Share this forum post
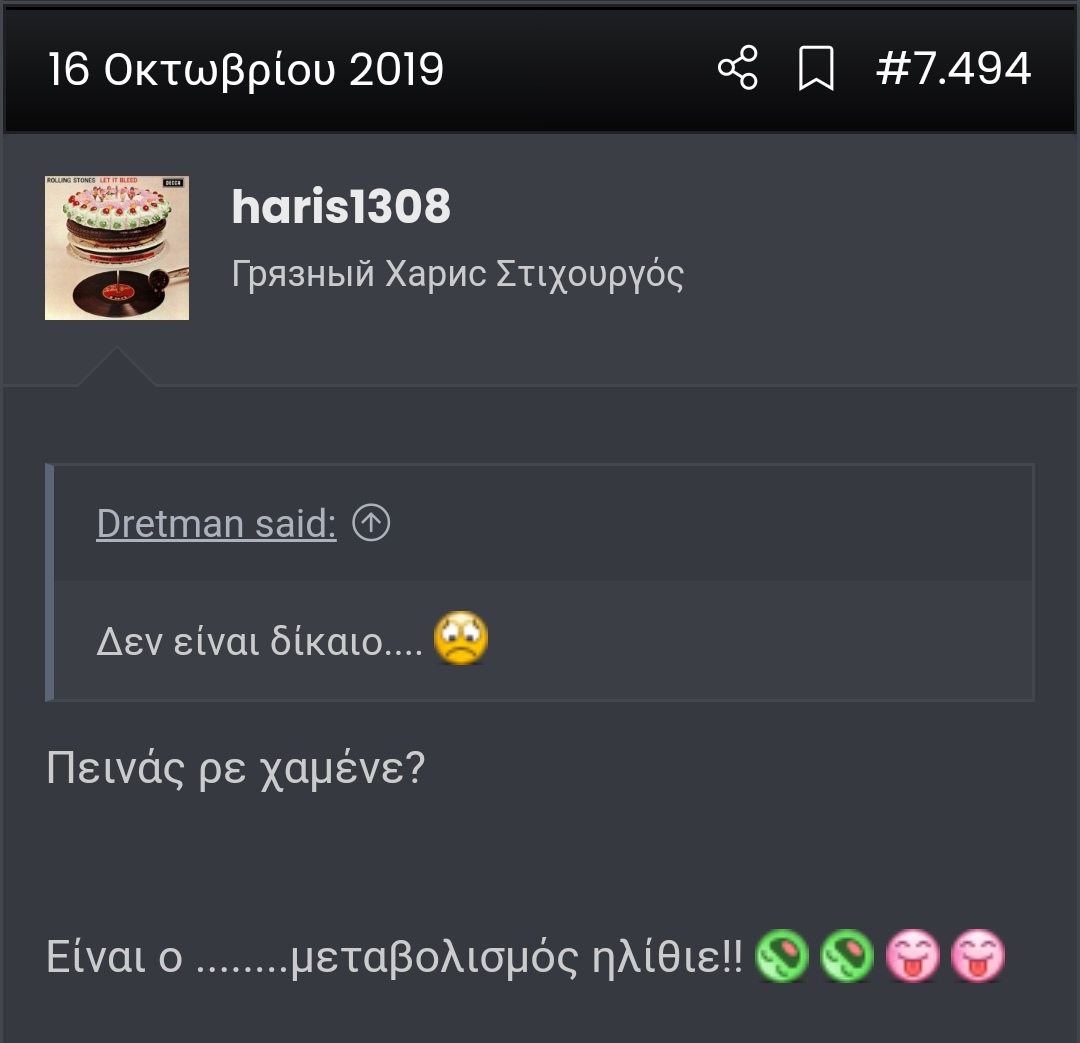Screen dimensions: 1080x1043 738,69
